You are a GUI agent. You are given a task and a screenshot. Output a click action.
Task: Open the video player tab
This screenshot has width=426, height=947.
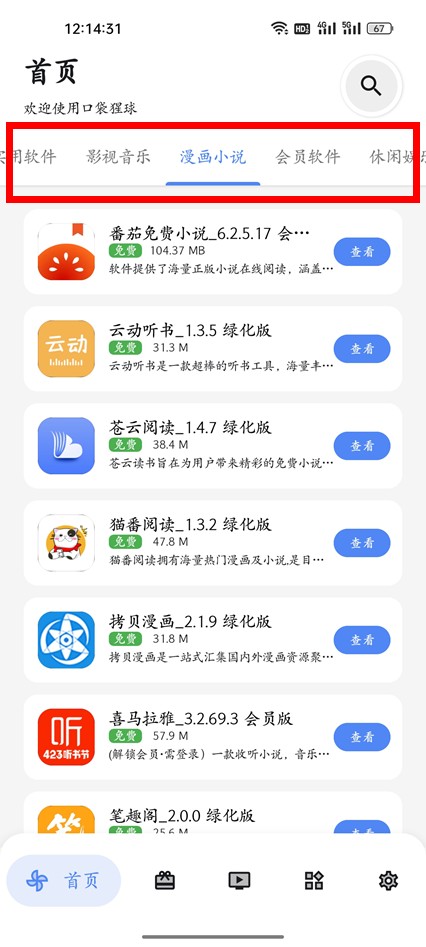[239, 881]
